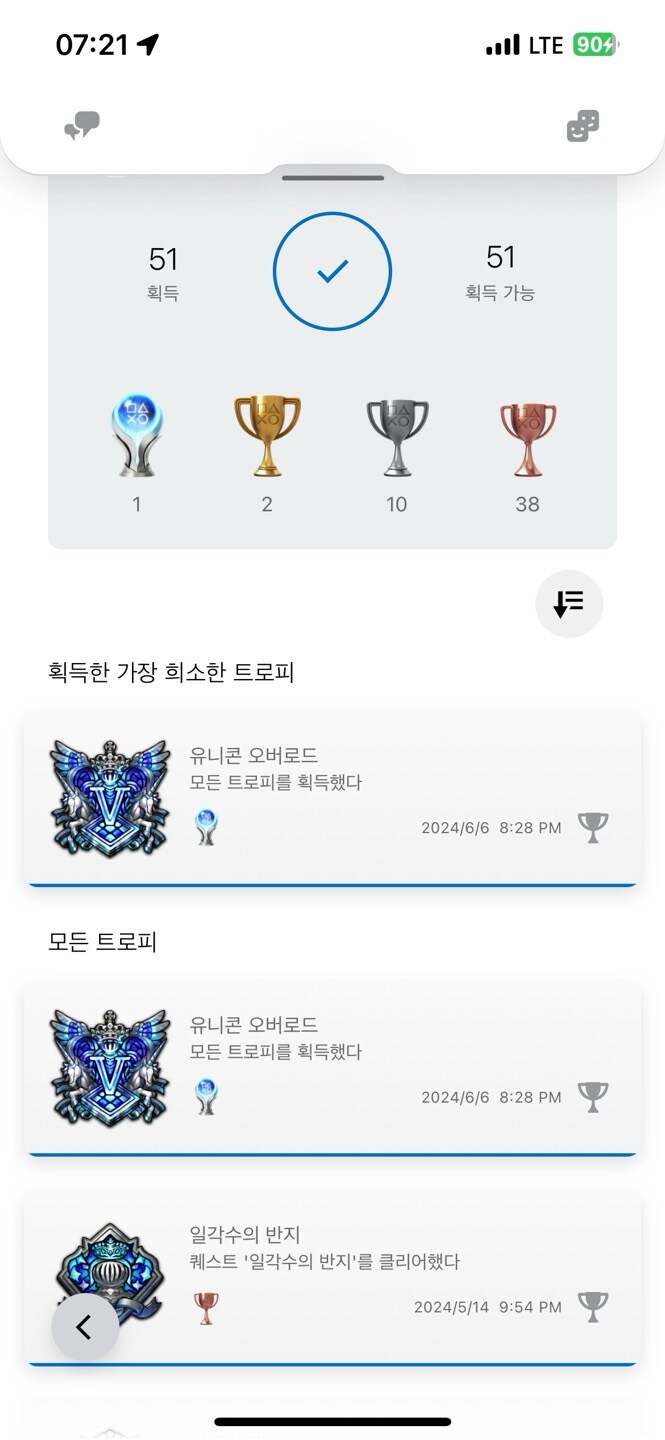Go back with the round arrow button
The height and width of the screenshot is (1440, 665).
[x=85, y=1327]
